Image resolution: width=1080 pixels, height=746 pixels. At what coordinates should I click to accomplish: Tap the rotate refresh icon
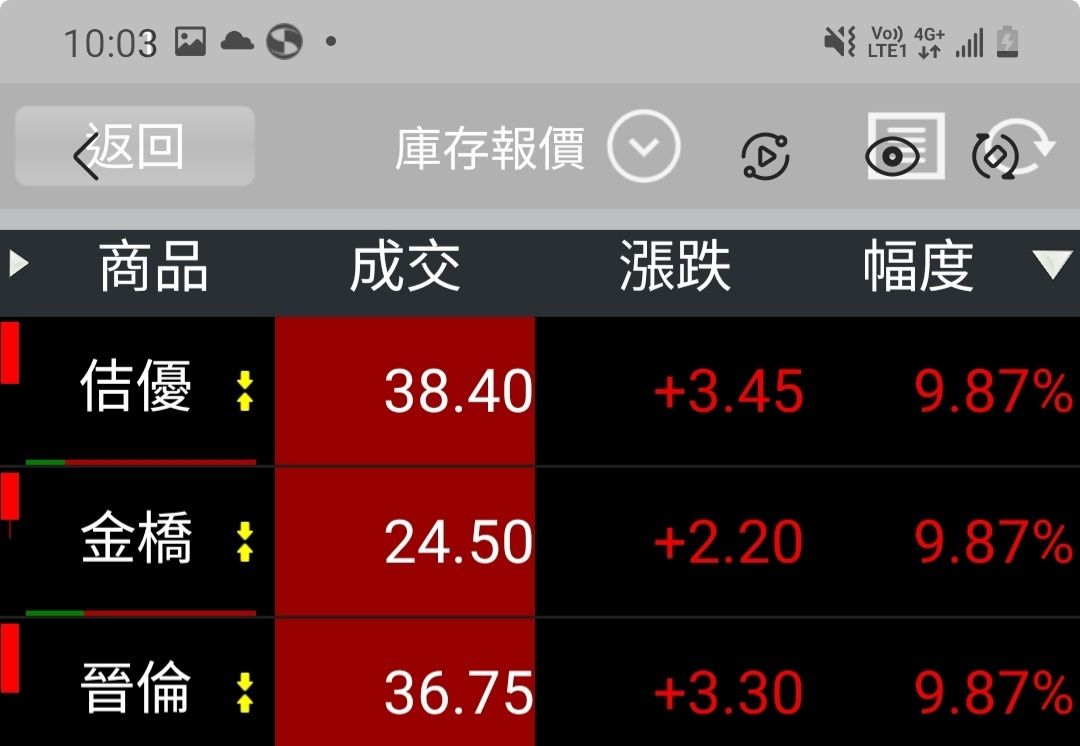(1010, 150)
